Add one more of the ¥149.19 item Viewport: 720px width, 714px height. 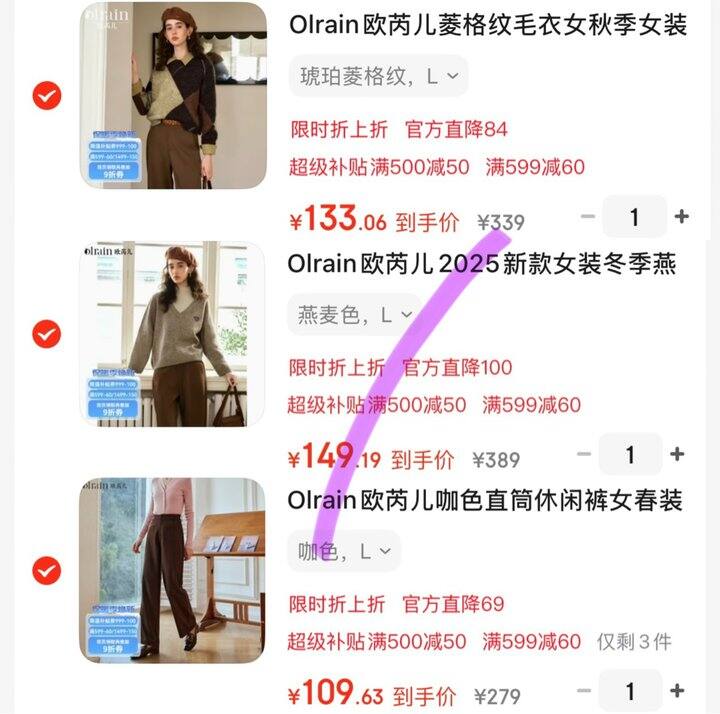[678, 455]
